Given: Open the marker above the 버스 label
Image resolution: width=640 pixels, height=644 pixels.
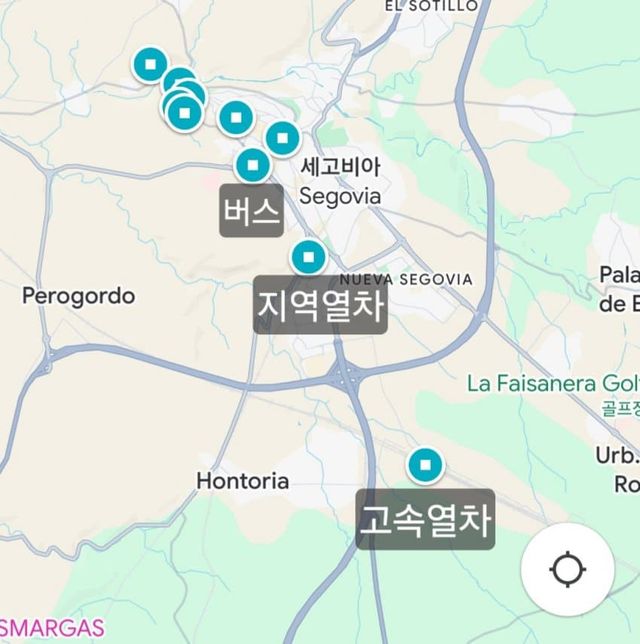Looking at the screenshot, I should click(253, 165).
